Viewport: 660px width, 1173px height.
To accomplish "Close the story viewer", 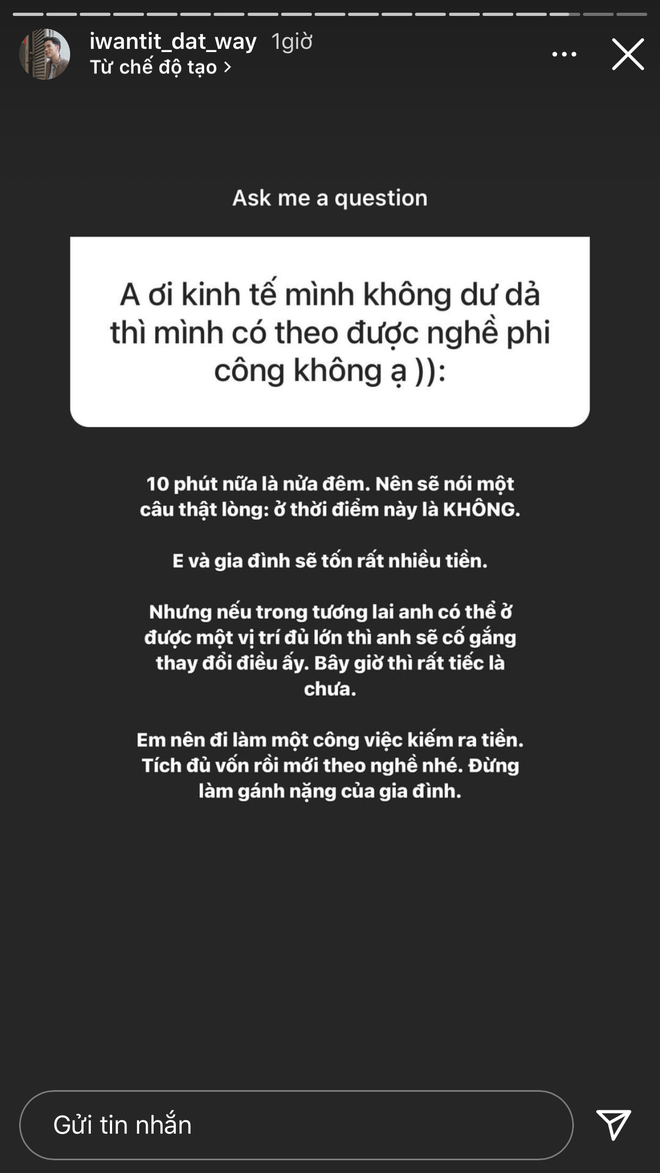I will [x=628, y=54].
